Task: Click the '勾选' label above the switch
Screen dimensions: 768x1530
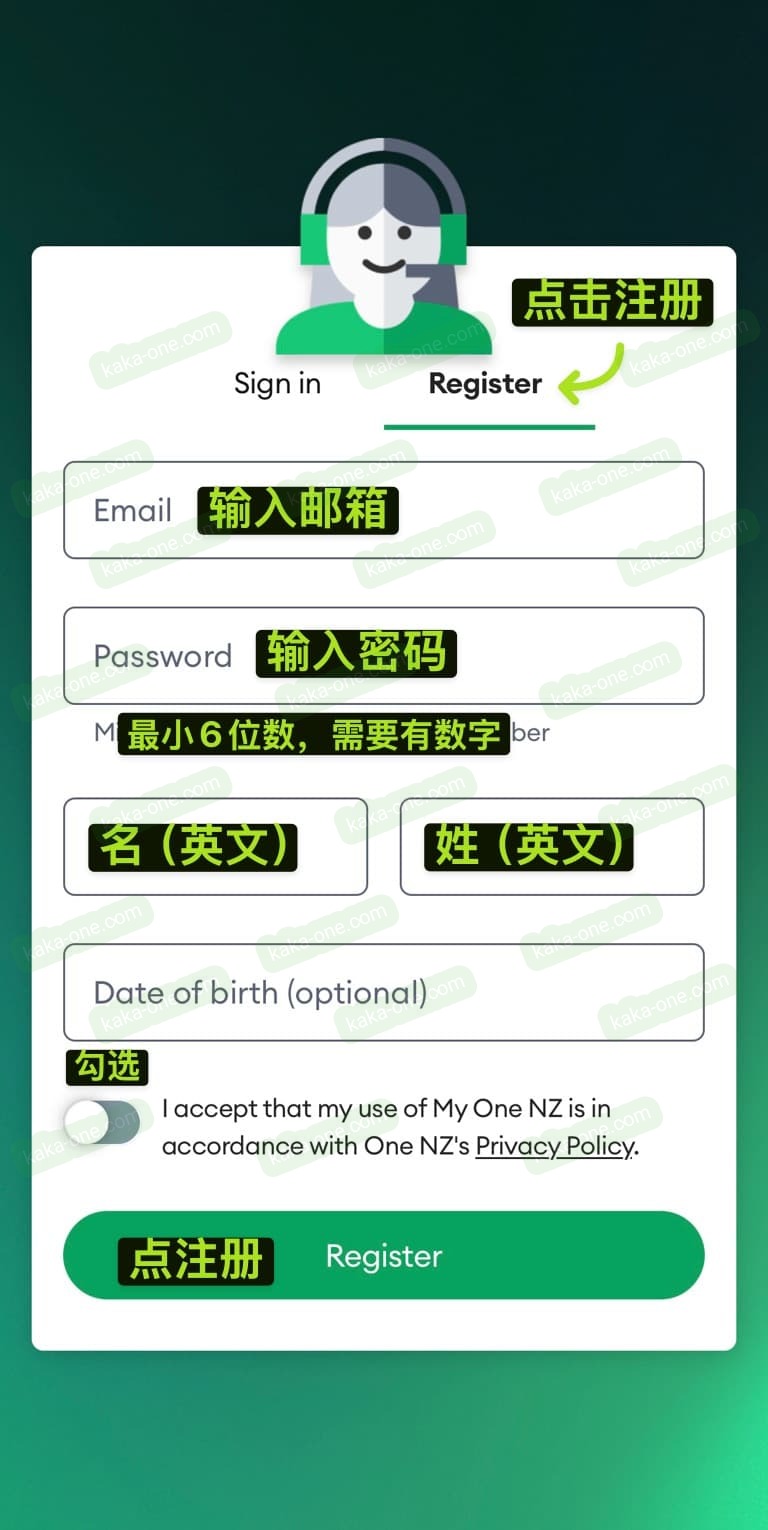Action: click(x=105, y=1066)
